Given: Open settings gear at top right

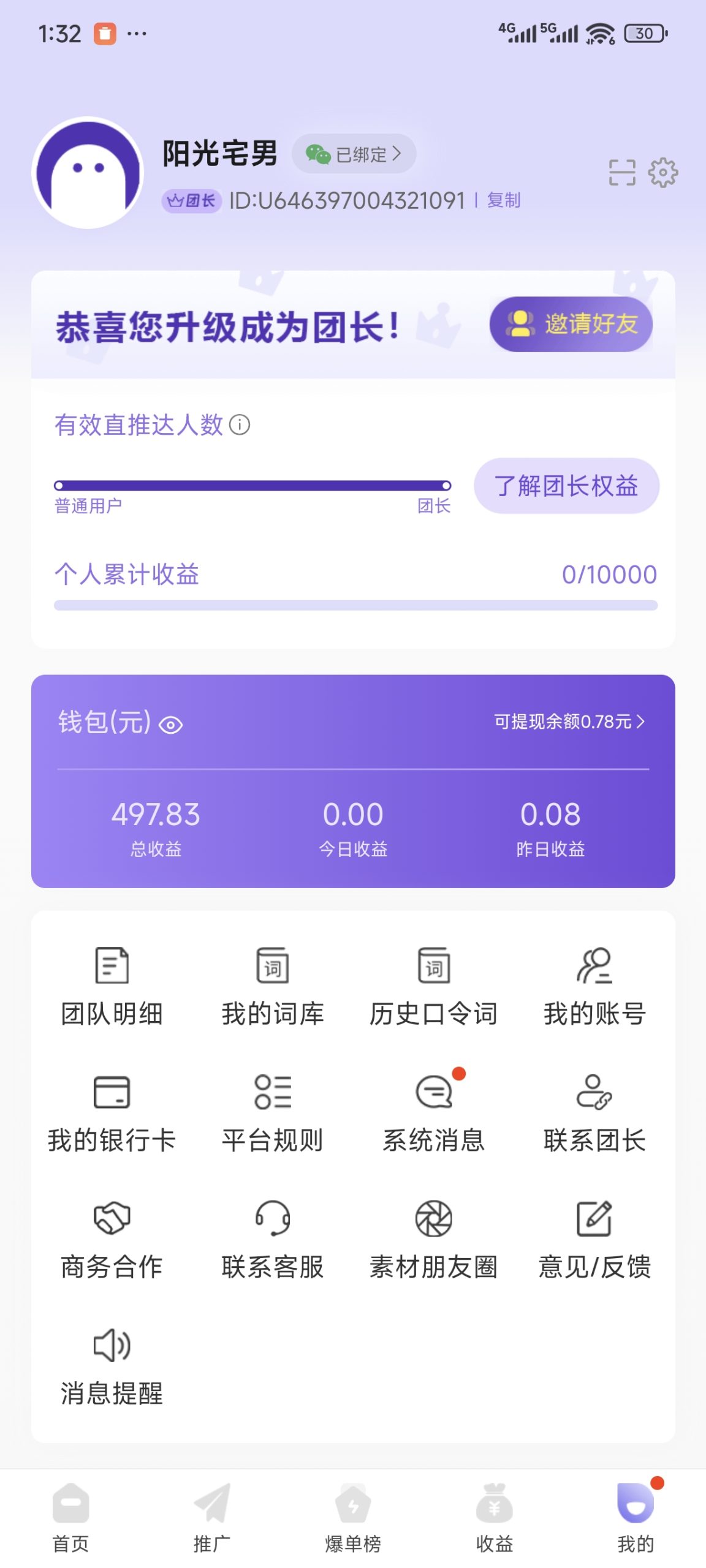Looking at the screenshot, I should 663,173.
